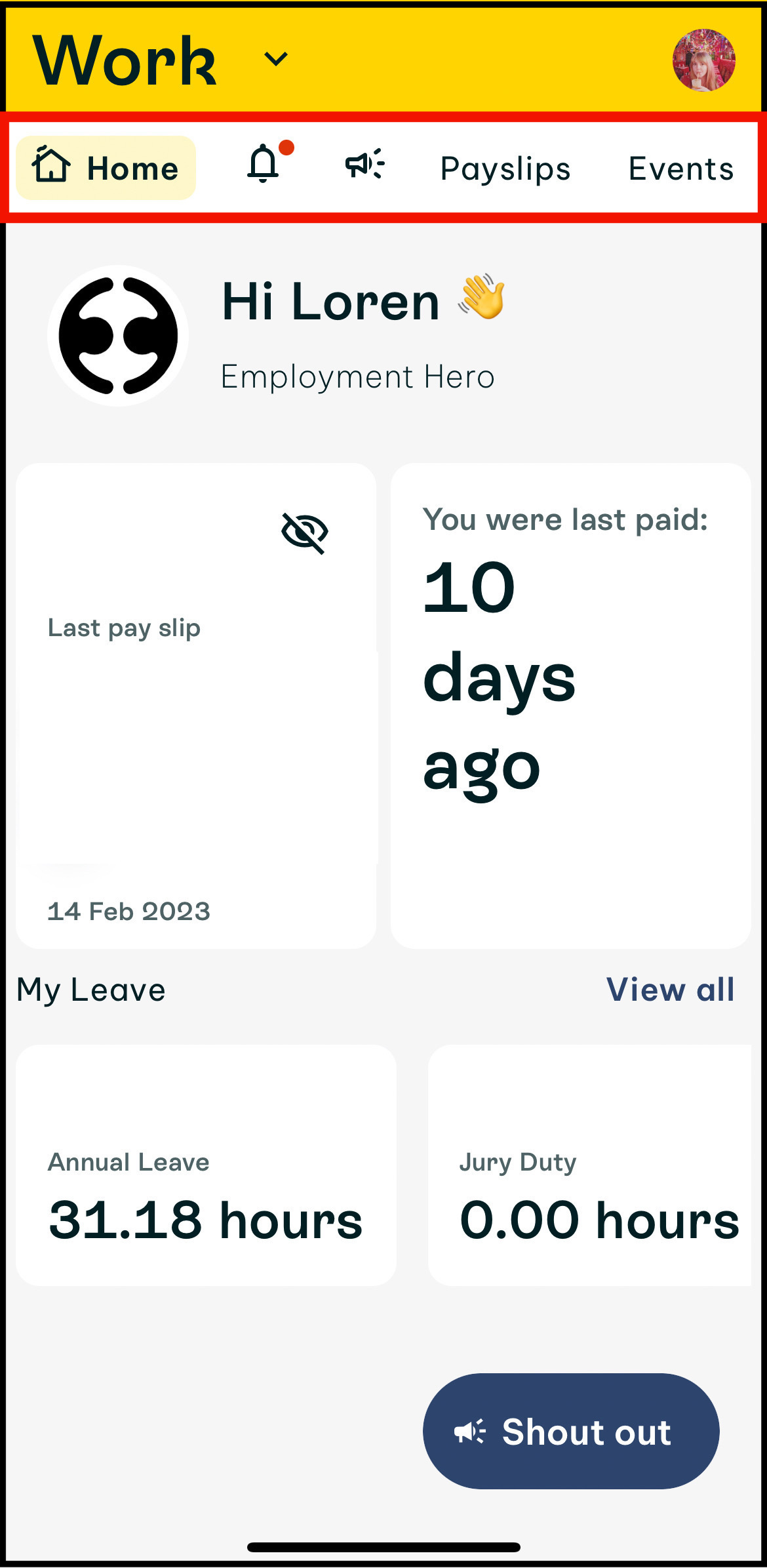
Task: Click the red notification dot on the bell
Action: click(x=286, y=148)
